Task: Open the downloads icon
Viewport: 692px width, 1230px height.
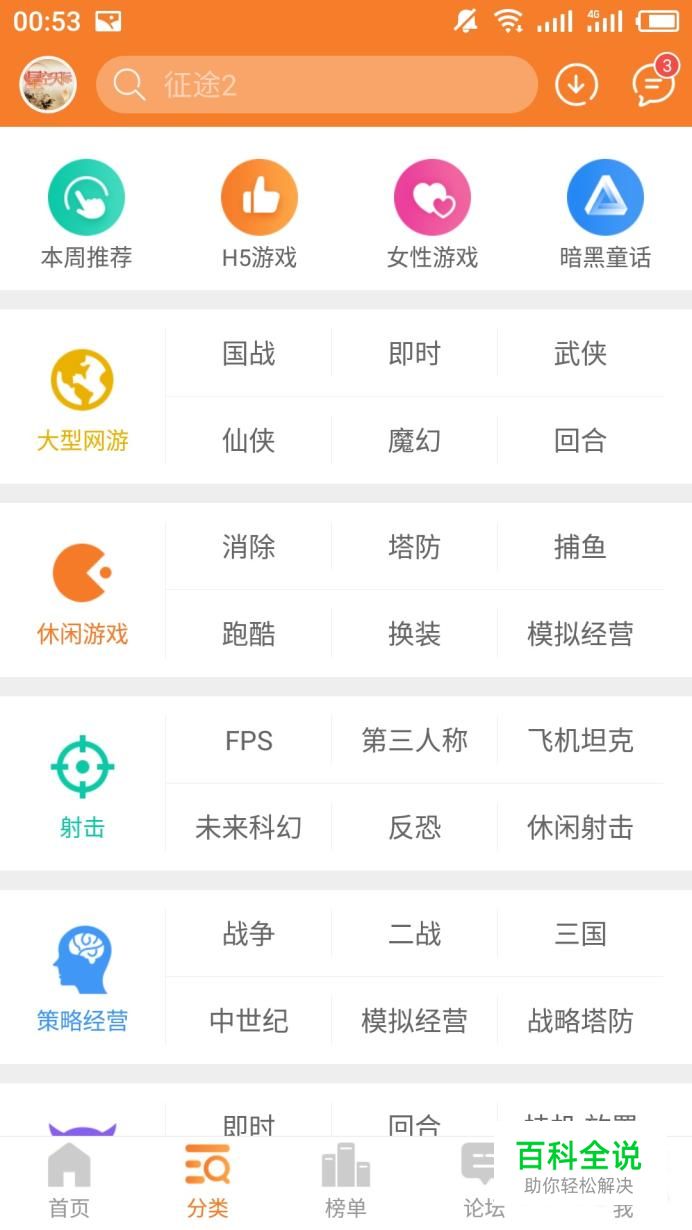Action: pyautogui.click(x=576, y=85)
